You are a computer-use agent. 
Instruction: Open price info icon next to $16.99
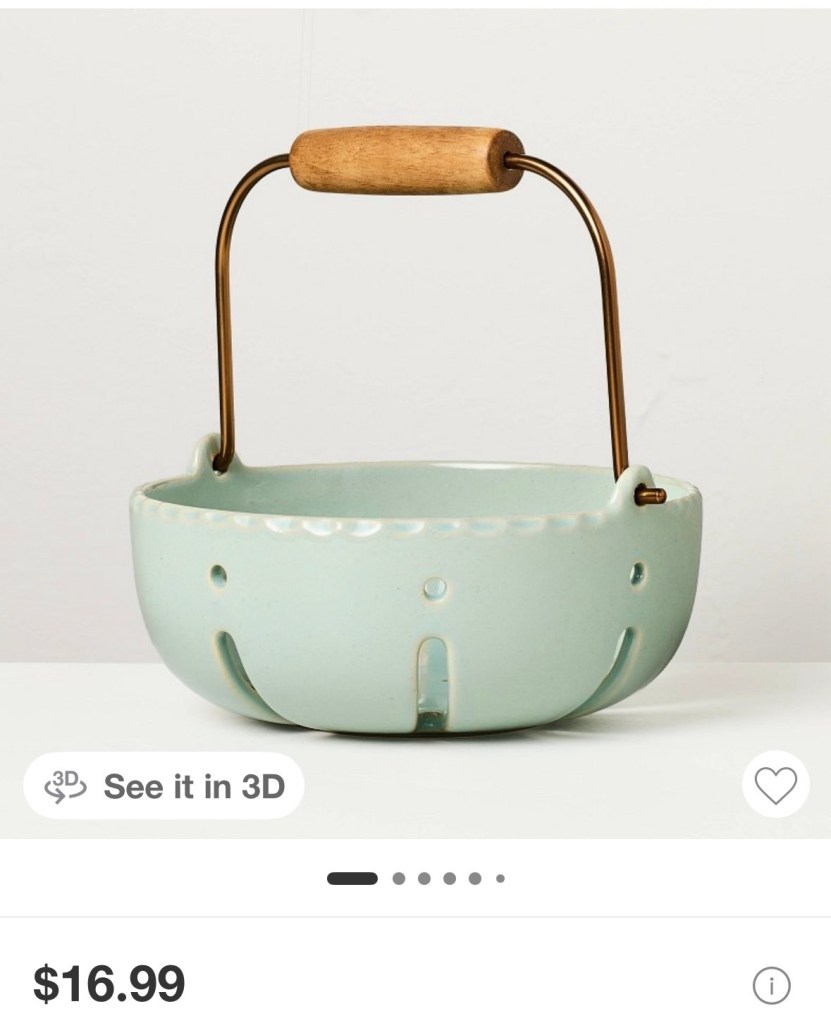click(x=771, y=986)
